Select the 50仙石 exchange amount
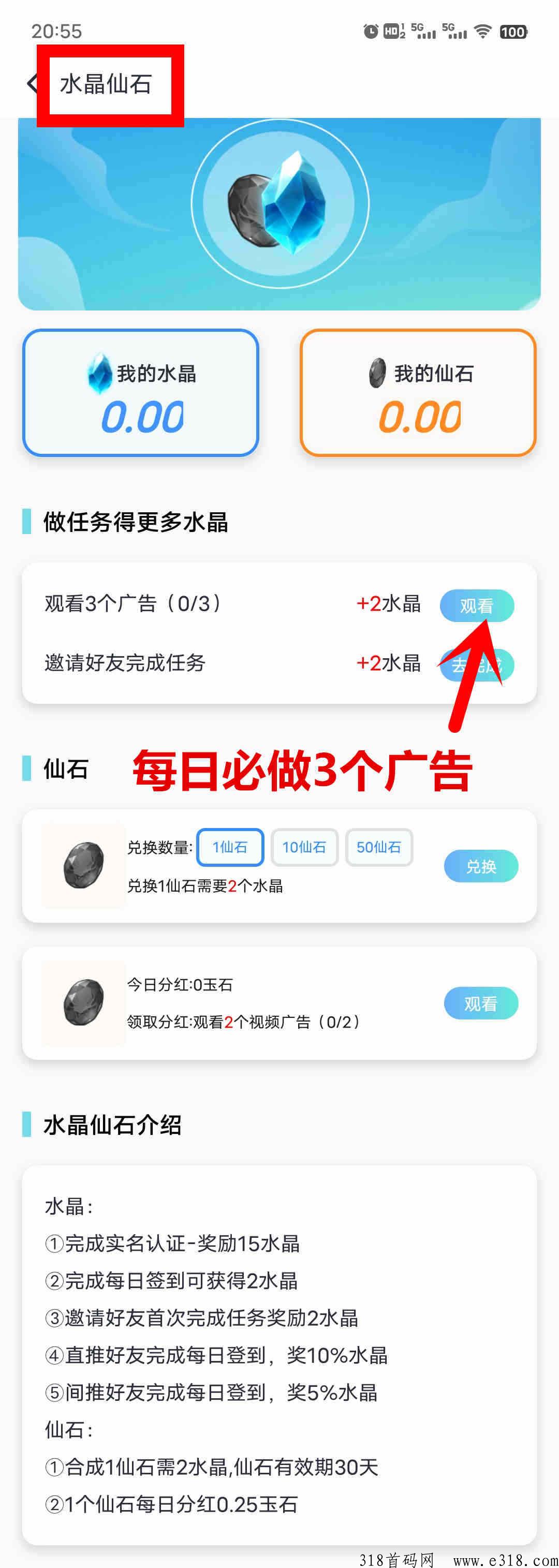559x1568 pixels. [x=379, y=847]
